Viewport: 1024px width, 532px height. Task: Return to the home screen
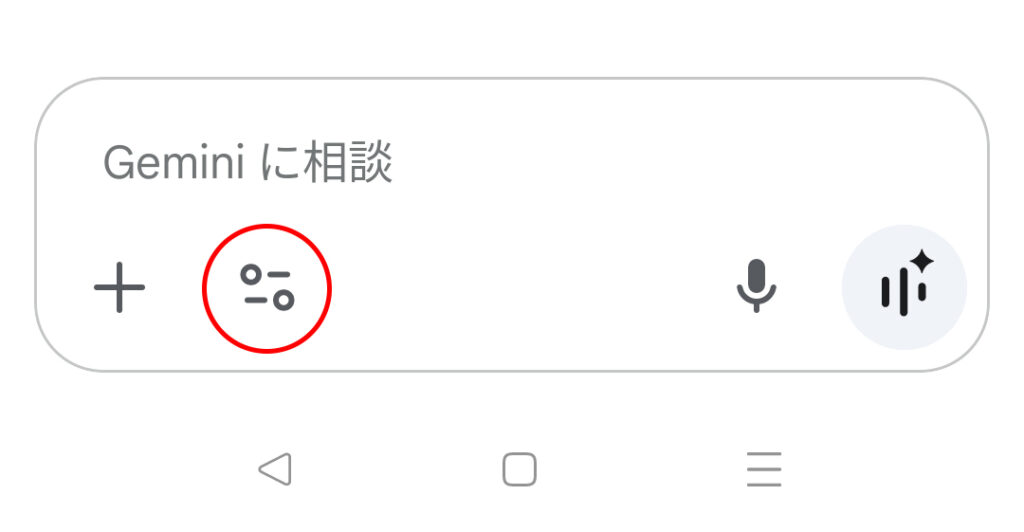coord(519,468)
